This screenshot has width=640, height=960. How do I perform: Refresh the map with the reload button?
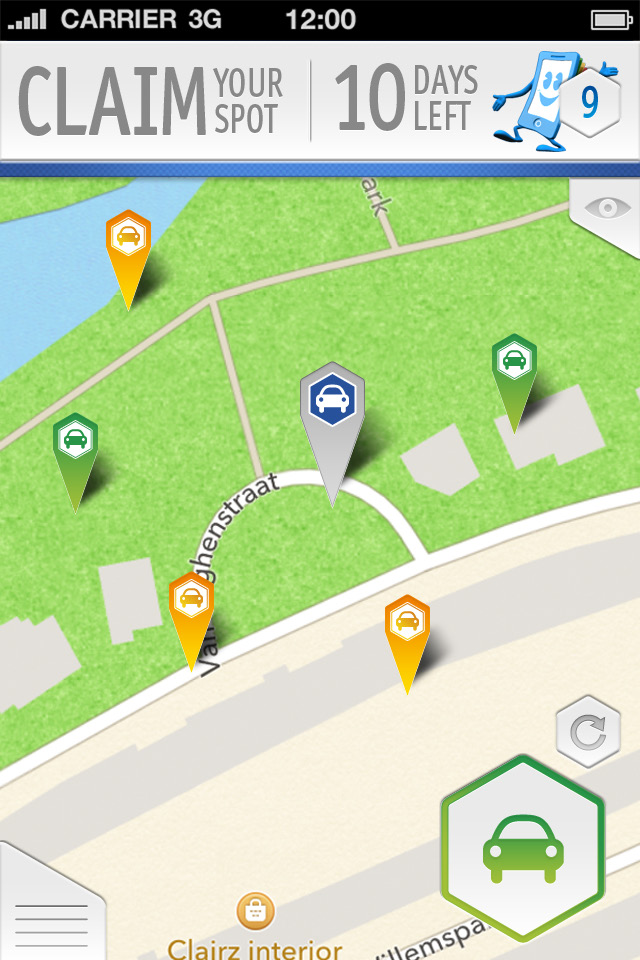point(587,732)
